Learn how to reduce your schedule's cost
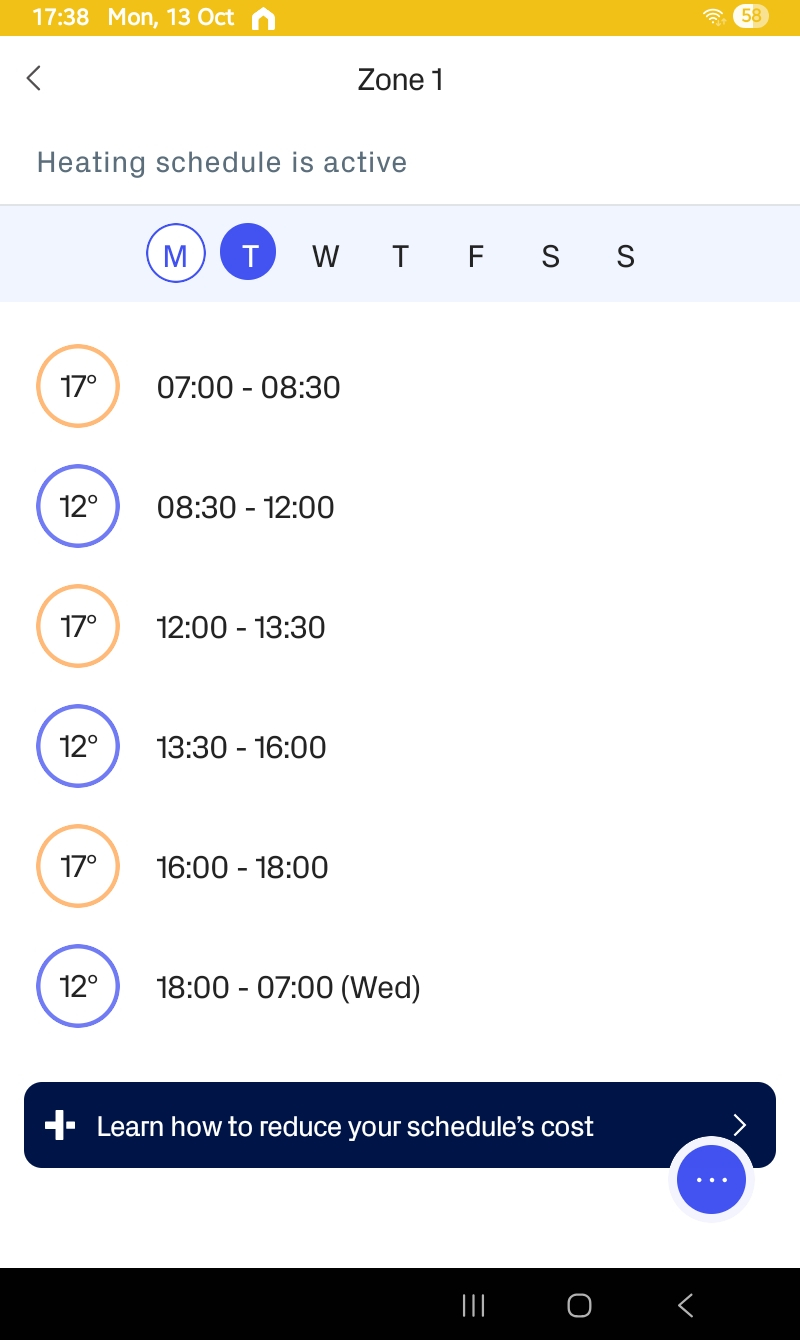Screen dimensions: 800x1340 click(345, 1126)
